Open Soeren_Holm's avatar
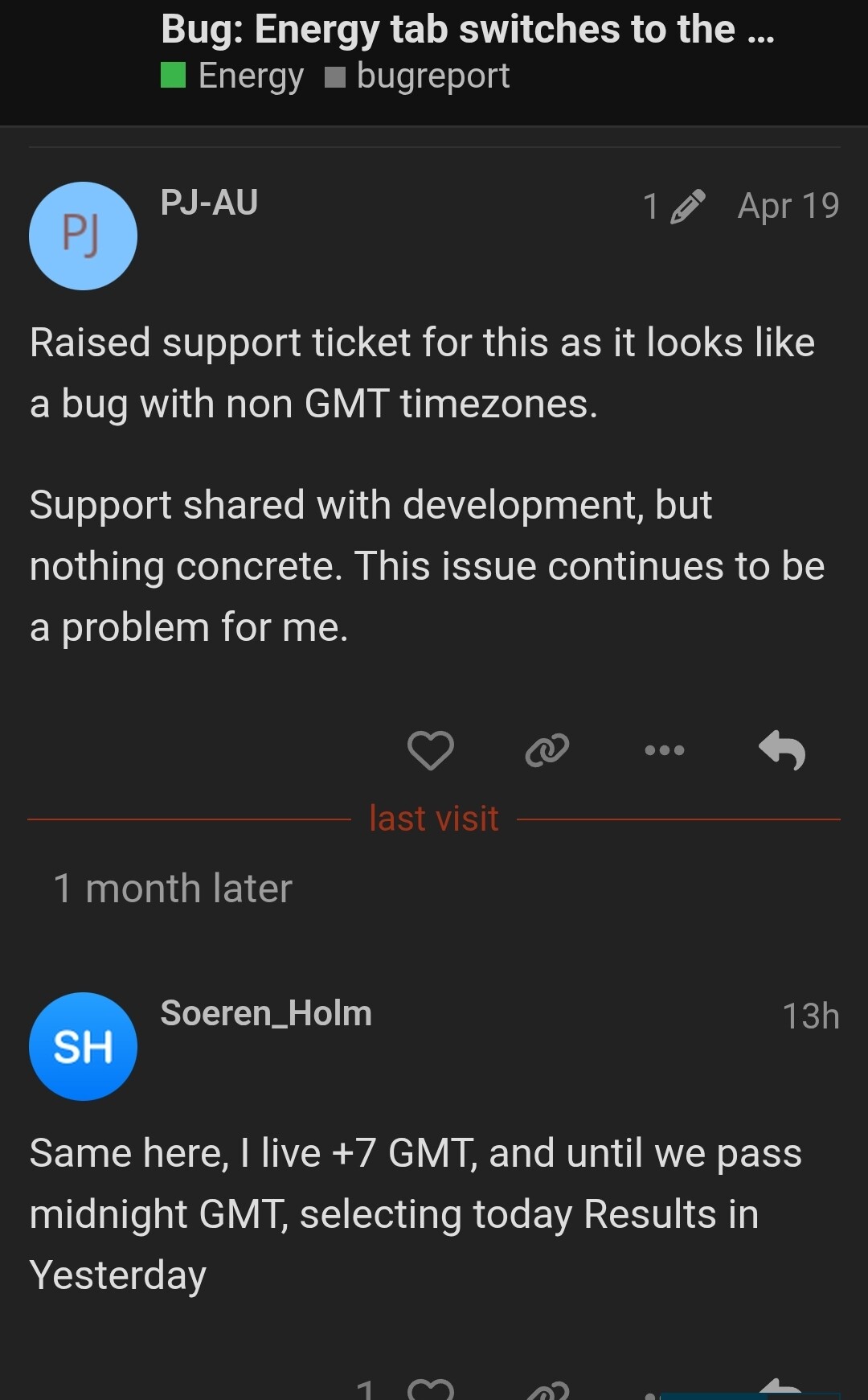The image size is (868, 1400). 83,1046
